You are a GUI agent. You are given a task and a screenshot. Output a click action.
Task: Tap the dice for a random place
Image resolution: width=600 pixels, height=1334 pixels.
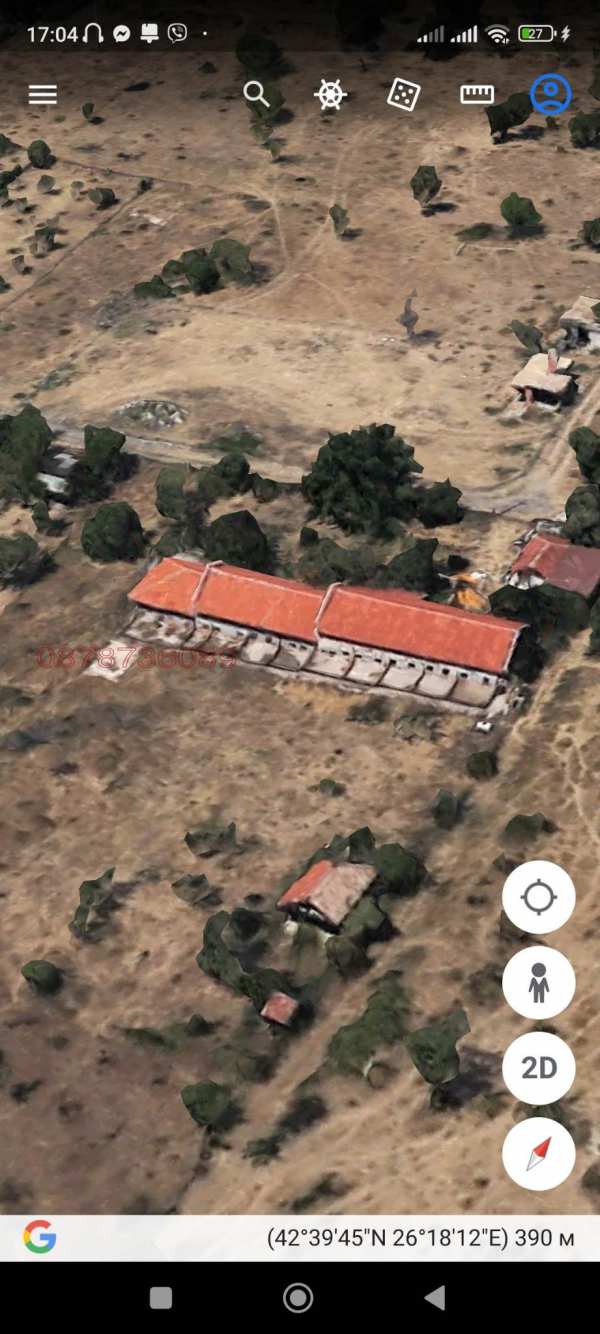[x=403, y=95]
